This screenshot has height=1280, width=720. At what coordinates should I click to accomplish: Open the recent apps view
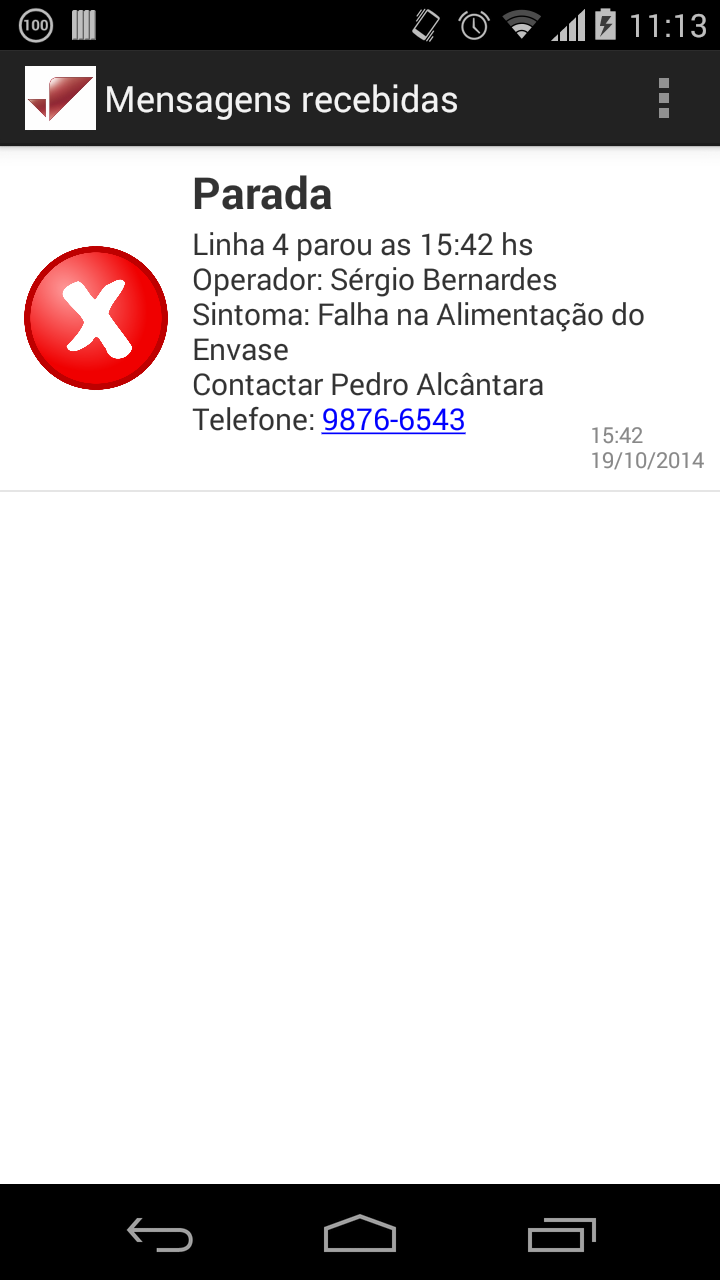tap(561, 1234)
